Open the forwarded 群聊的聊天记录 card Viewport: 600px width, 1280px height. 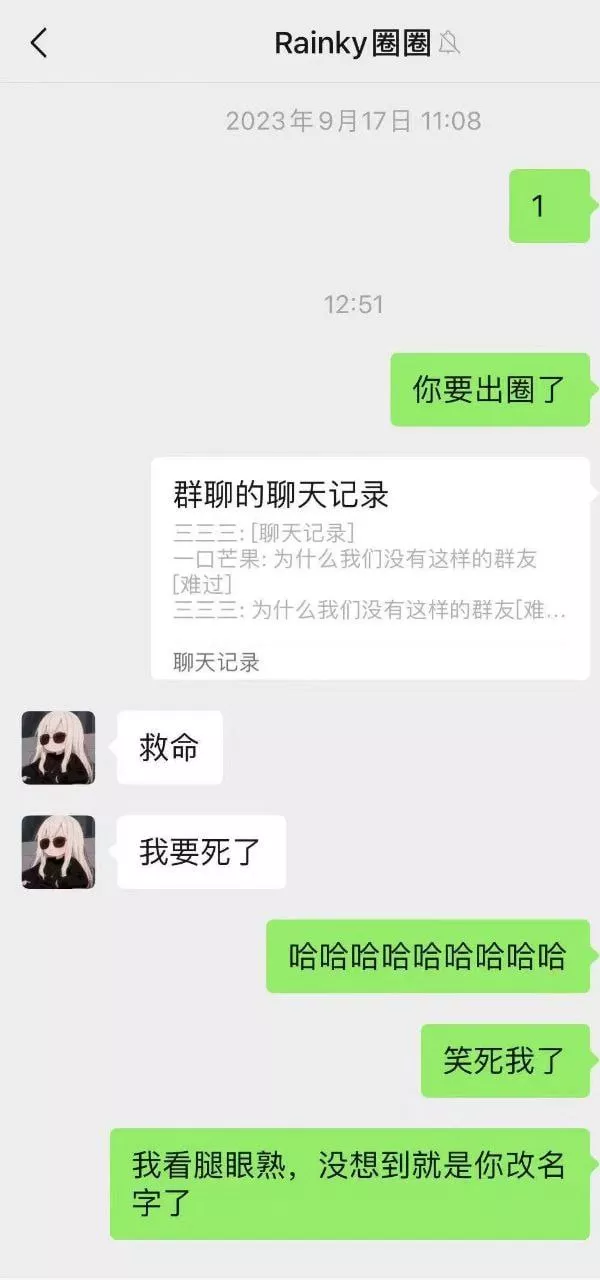point(370,568)
